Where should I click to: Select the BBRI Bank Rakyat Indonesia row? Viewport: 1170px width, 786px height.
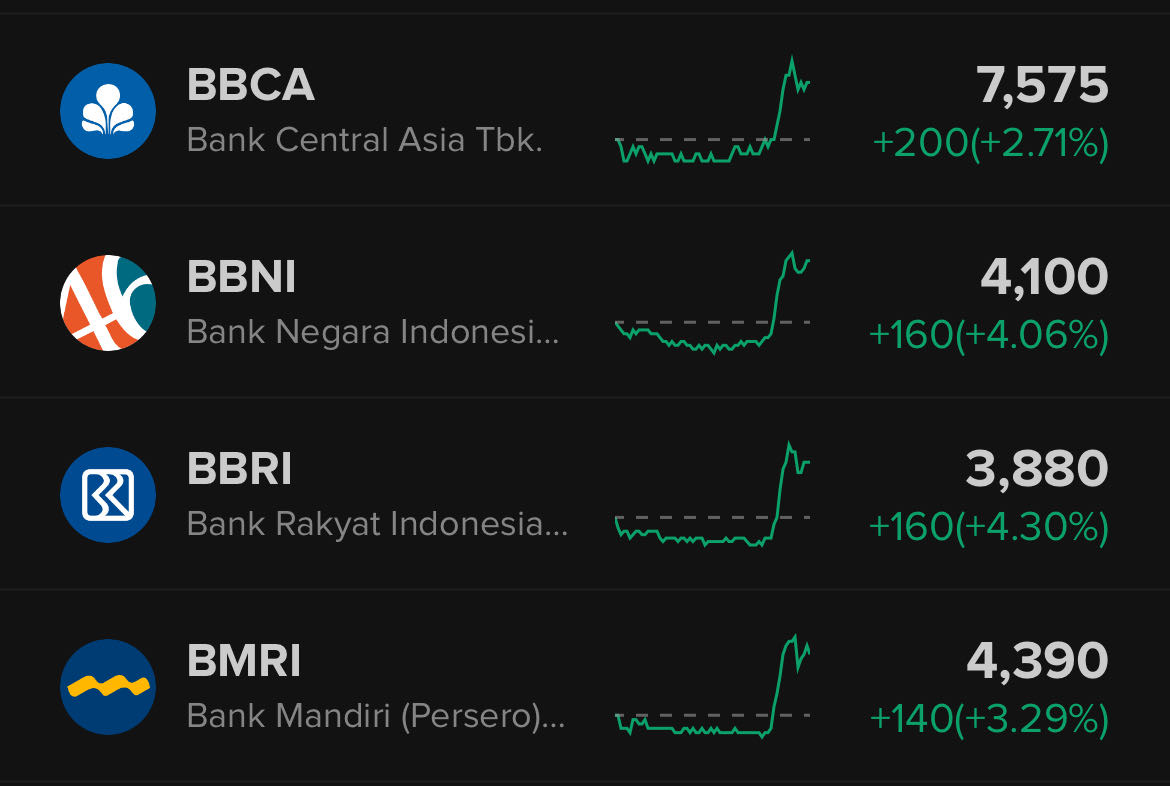376,495
